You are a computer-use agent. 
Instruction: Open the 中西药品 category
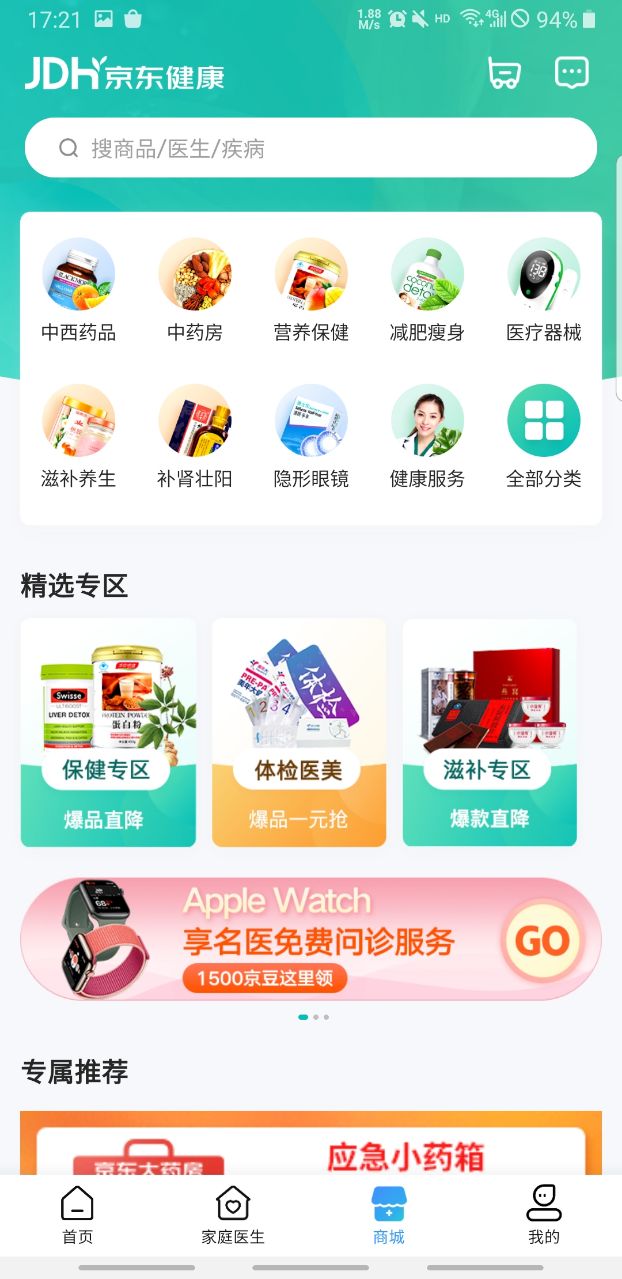click(78, 290)
